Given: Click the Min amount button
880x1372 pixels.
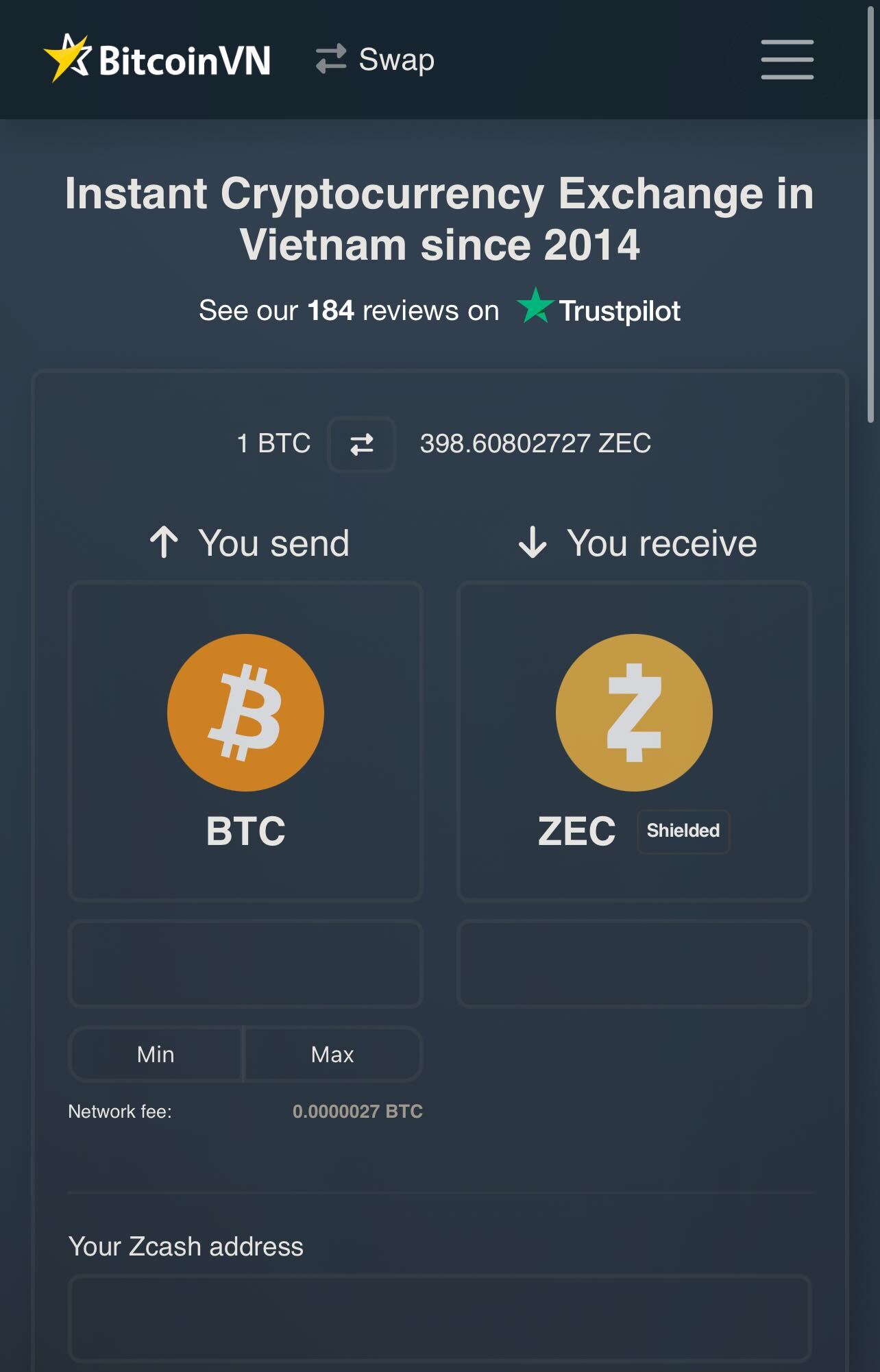Looking at the screenshot, I should pyautogui.click(x=155, y=1054).
